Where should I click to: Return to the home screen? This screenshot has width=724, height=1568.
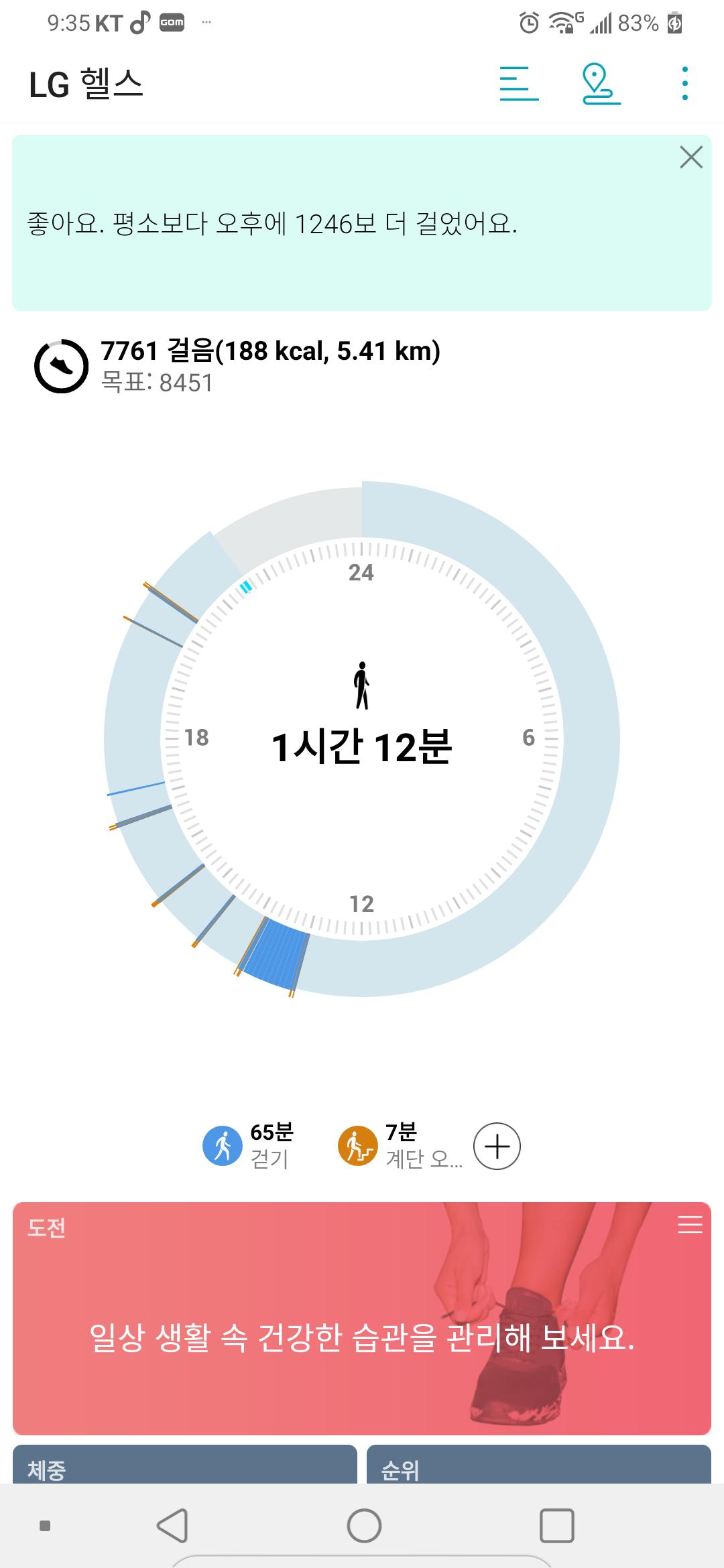364,1526
